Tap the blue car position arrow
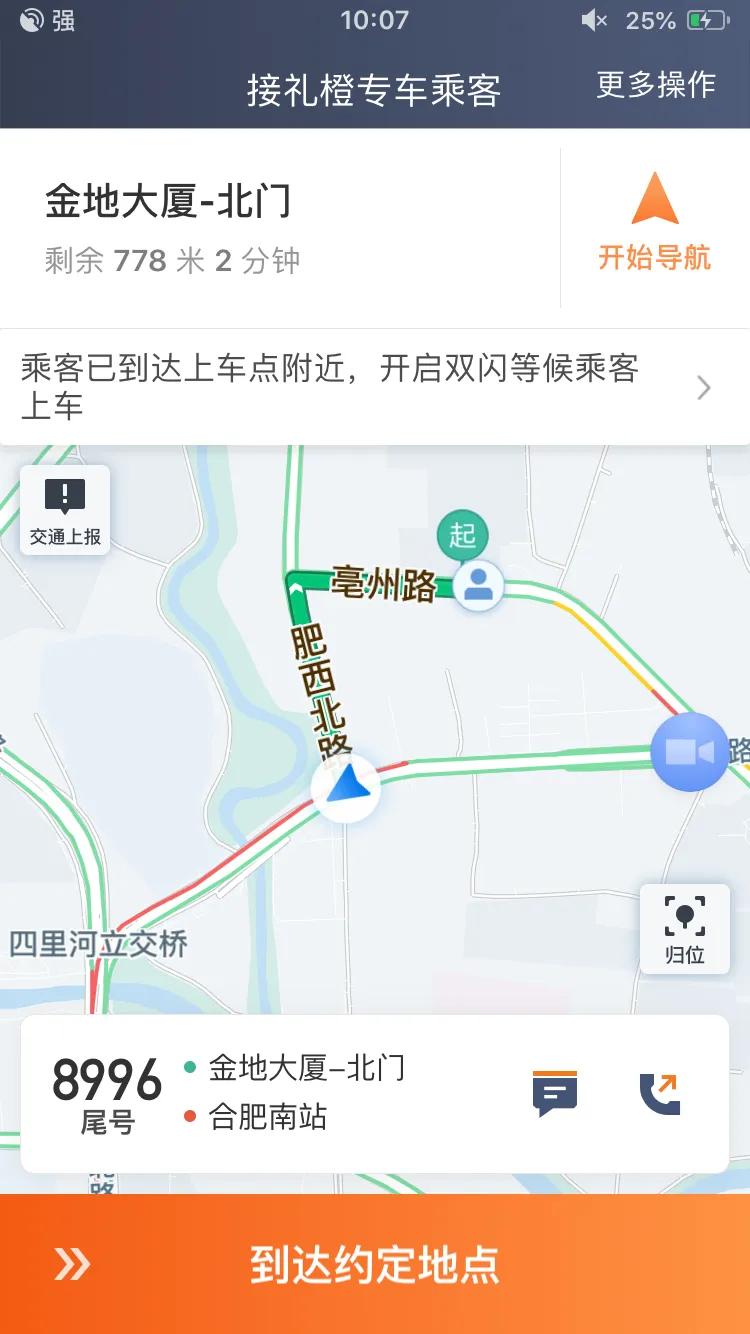This screenshot has width=750, height=1334. click(x=345, y=789)
